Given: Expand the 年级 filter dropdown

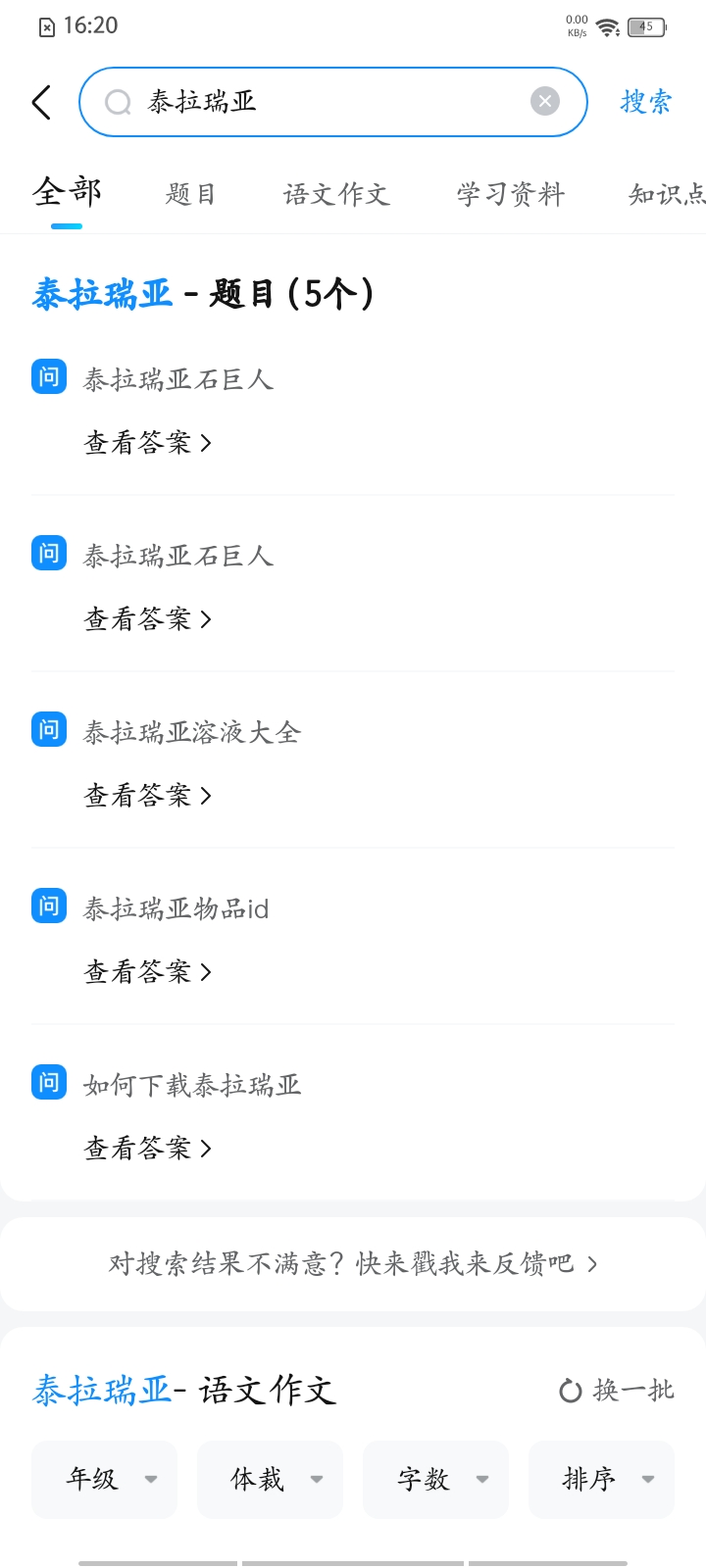Looking at the screenshot, I should (105, 1479).
